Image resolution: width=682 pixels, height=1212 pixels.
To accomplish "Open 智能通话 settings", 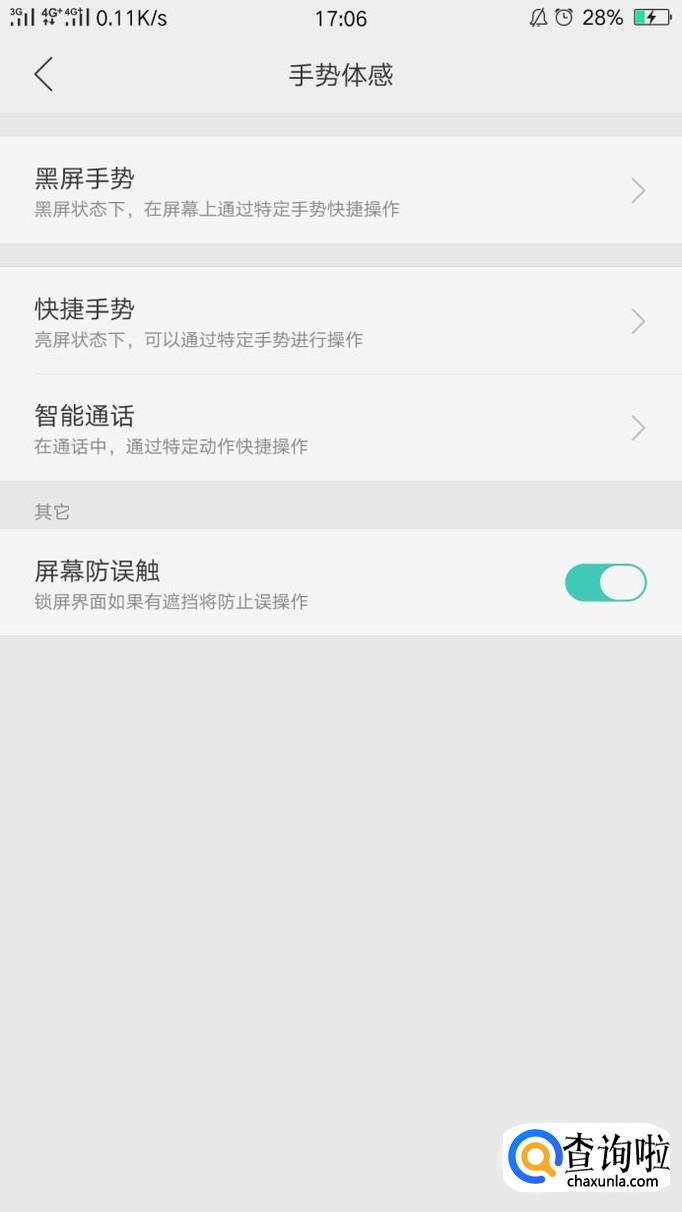I will point(340,428).
